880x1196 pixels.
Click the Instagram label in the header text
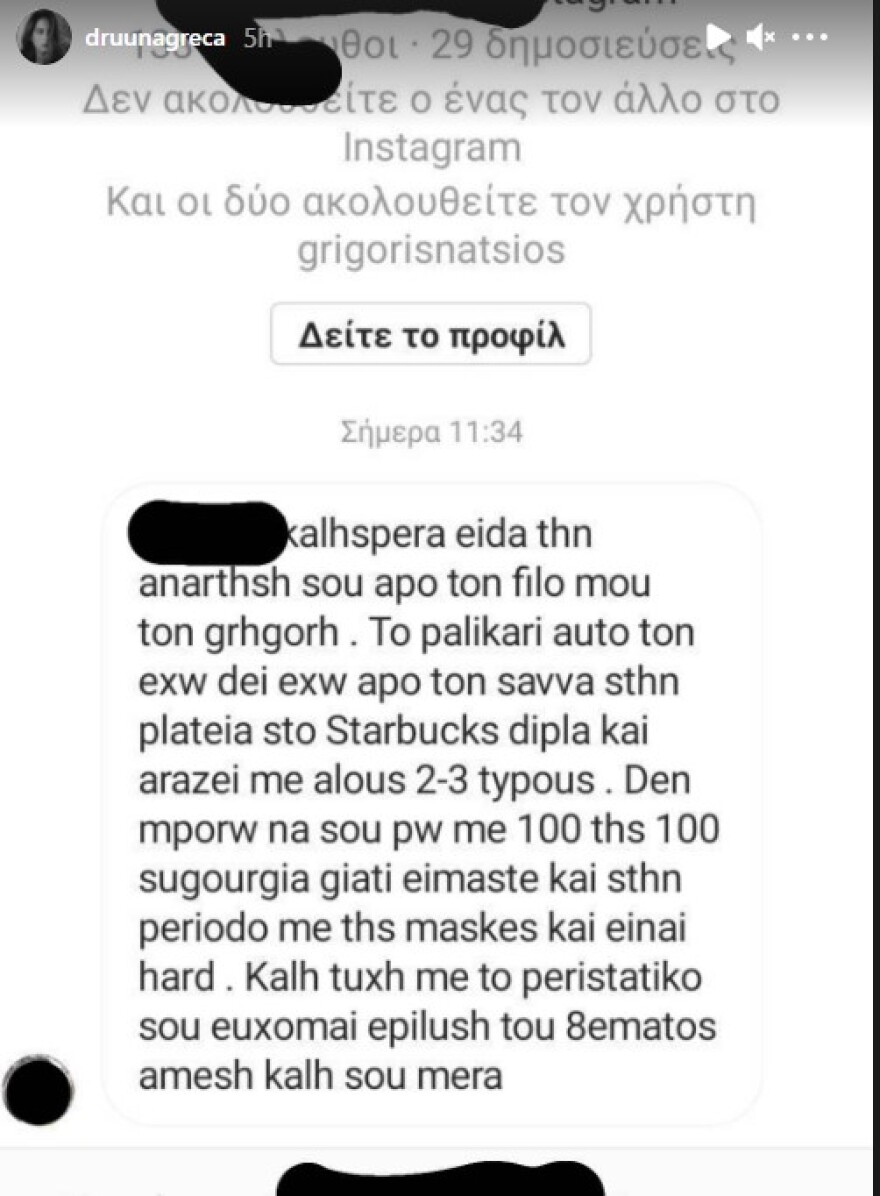point(431,146)
